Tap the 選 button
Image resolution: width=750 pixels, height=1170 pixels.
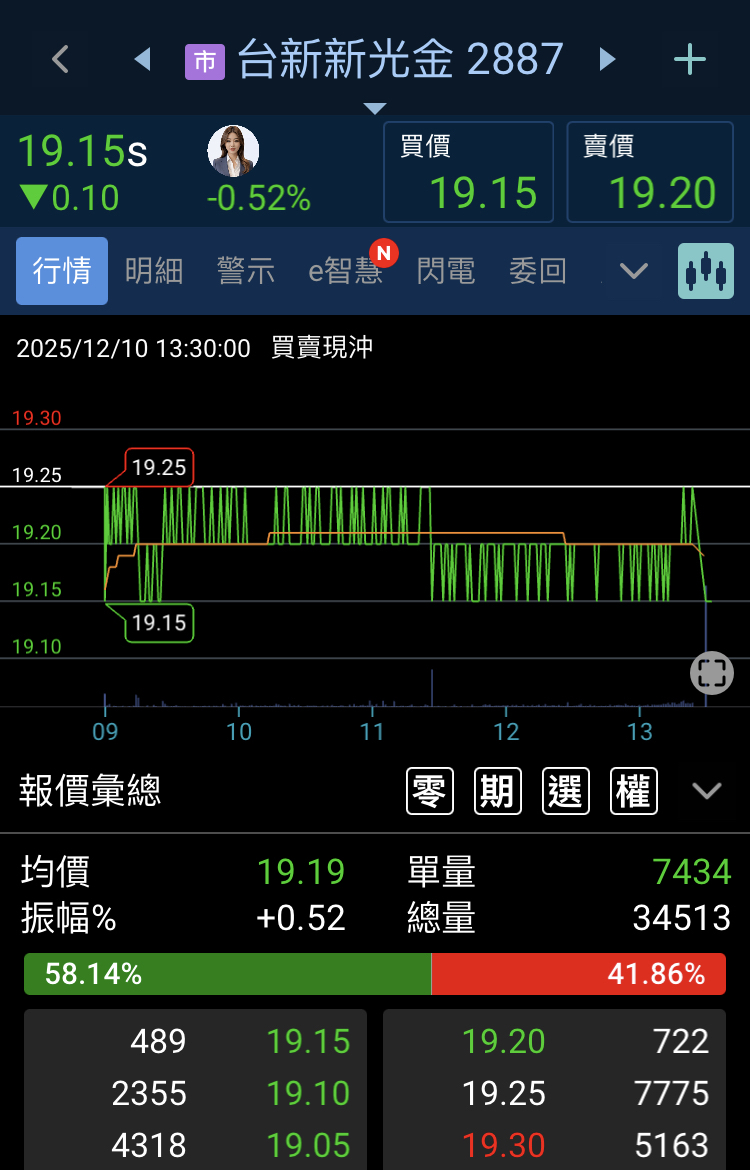[565, 792]
